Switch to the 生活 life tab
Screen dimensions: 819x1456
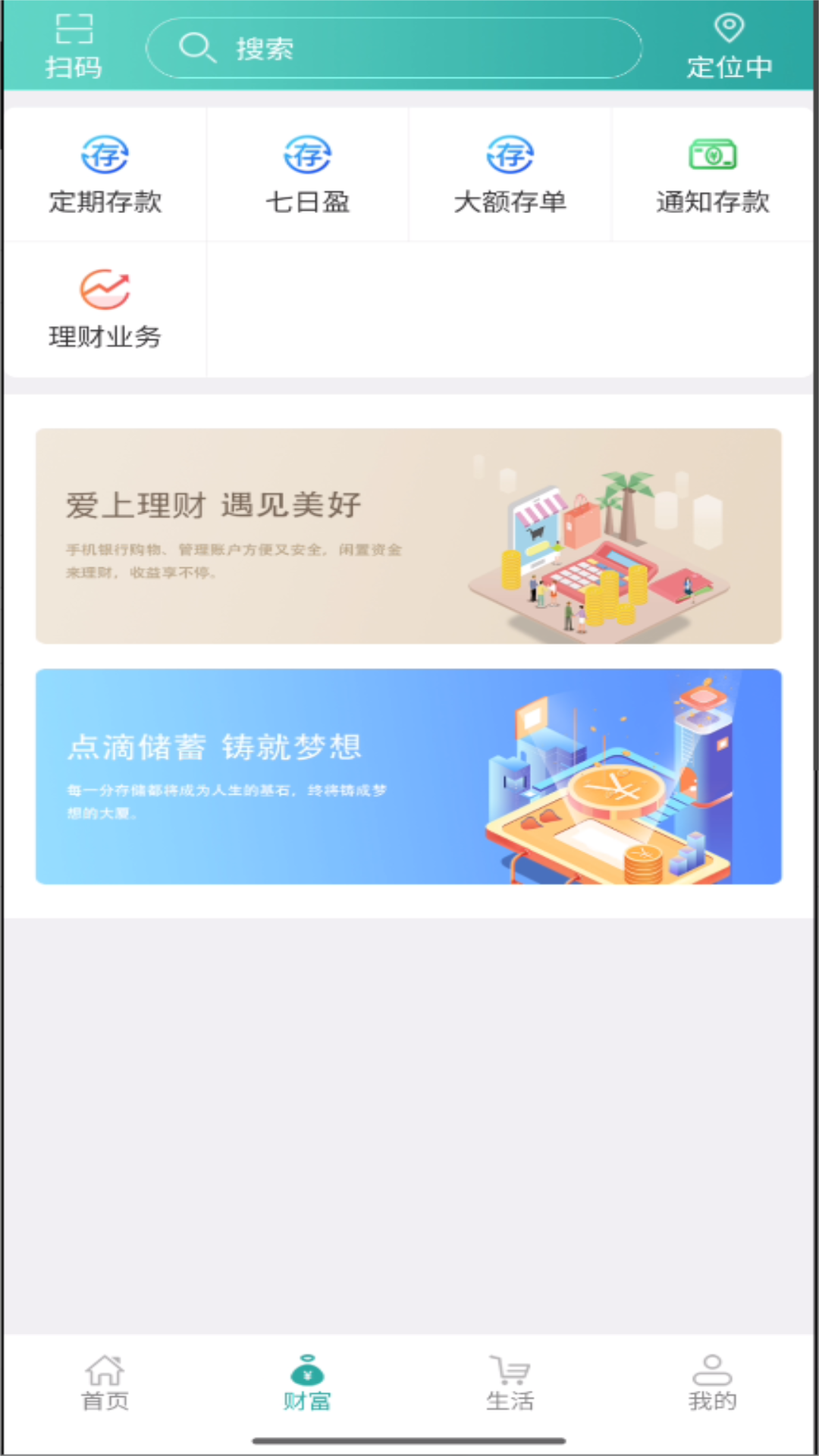pos(510,1383)
